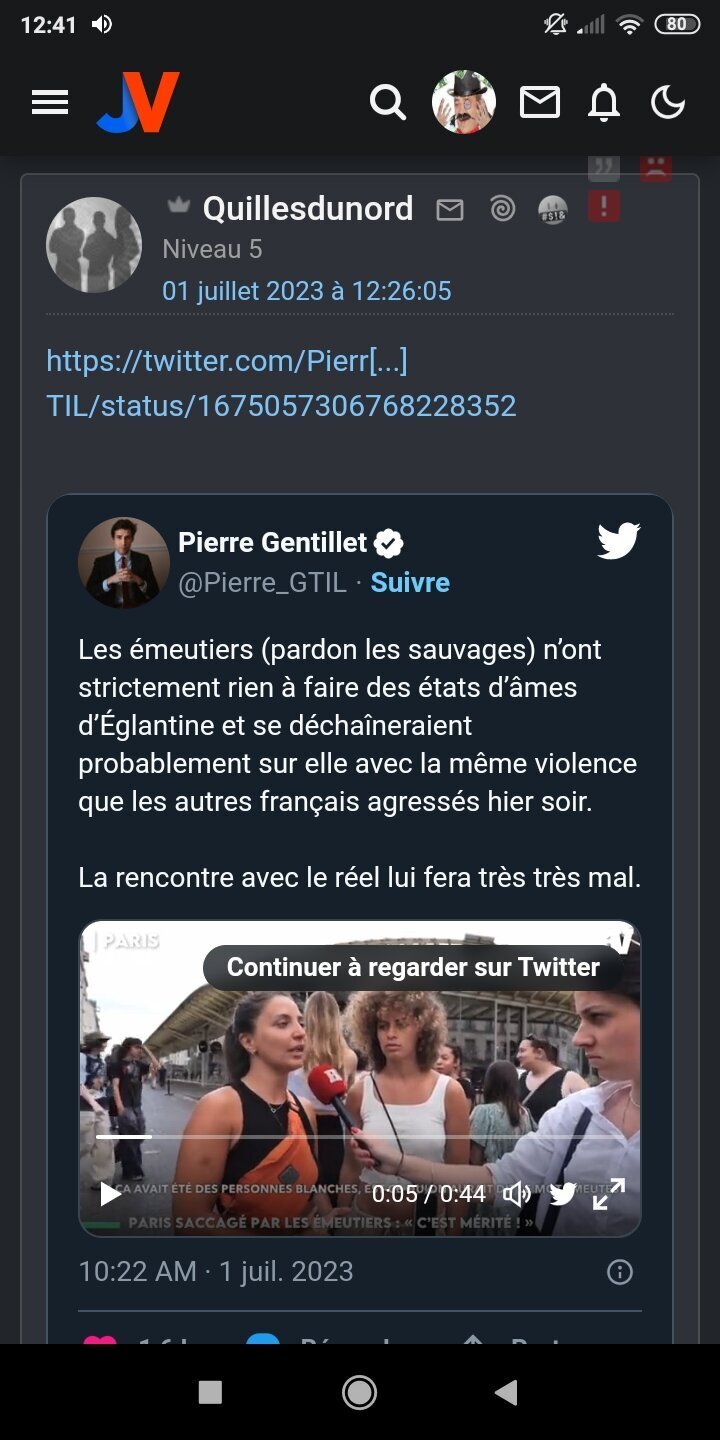This screenshot has height=1440, width=720.
Task: Unmute the video sound
Action: tap(516, 1193)
